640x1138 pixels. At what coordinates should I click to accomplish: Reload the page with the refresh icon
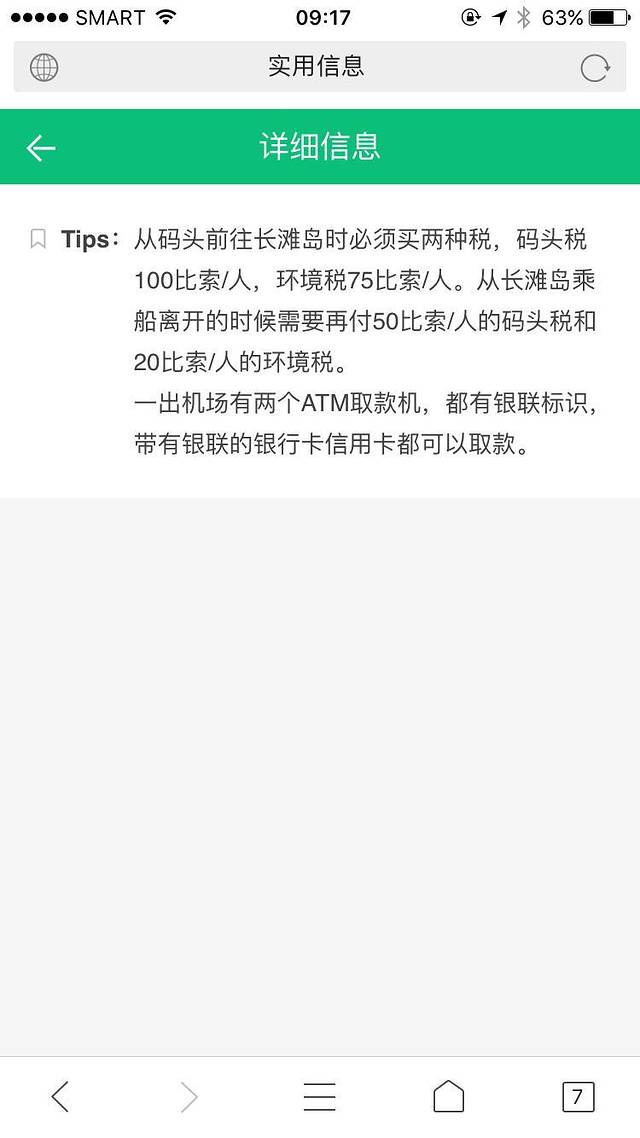595,68
